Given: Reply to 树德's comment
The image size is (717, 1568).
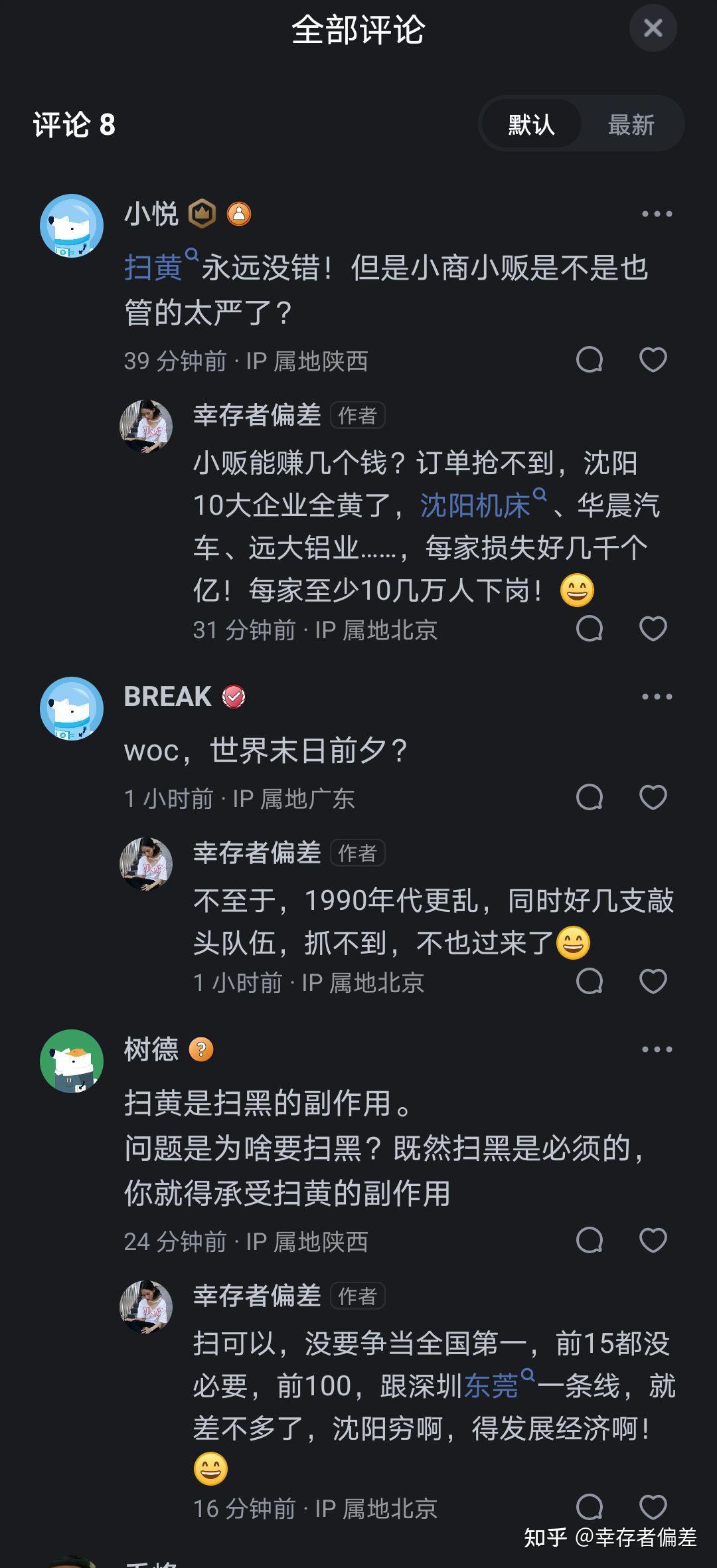Looking at the screenshot, I should point(590,1241).
